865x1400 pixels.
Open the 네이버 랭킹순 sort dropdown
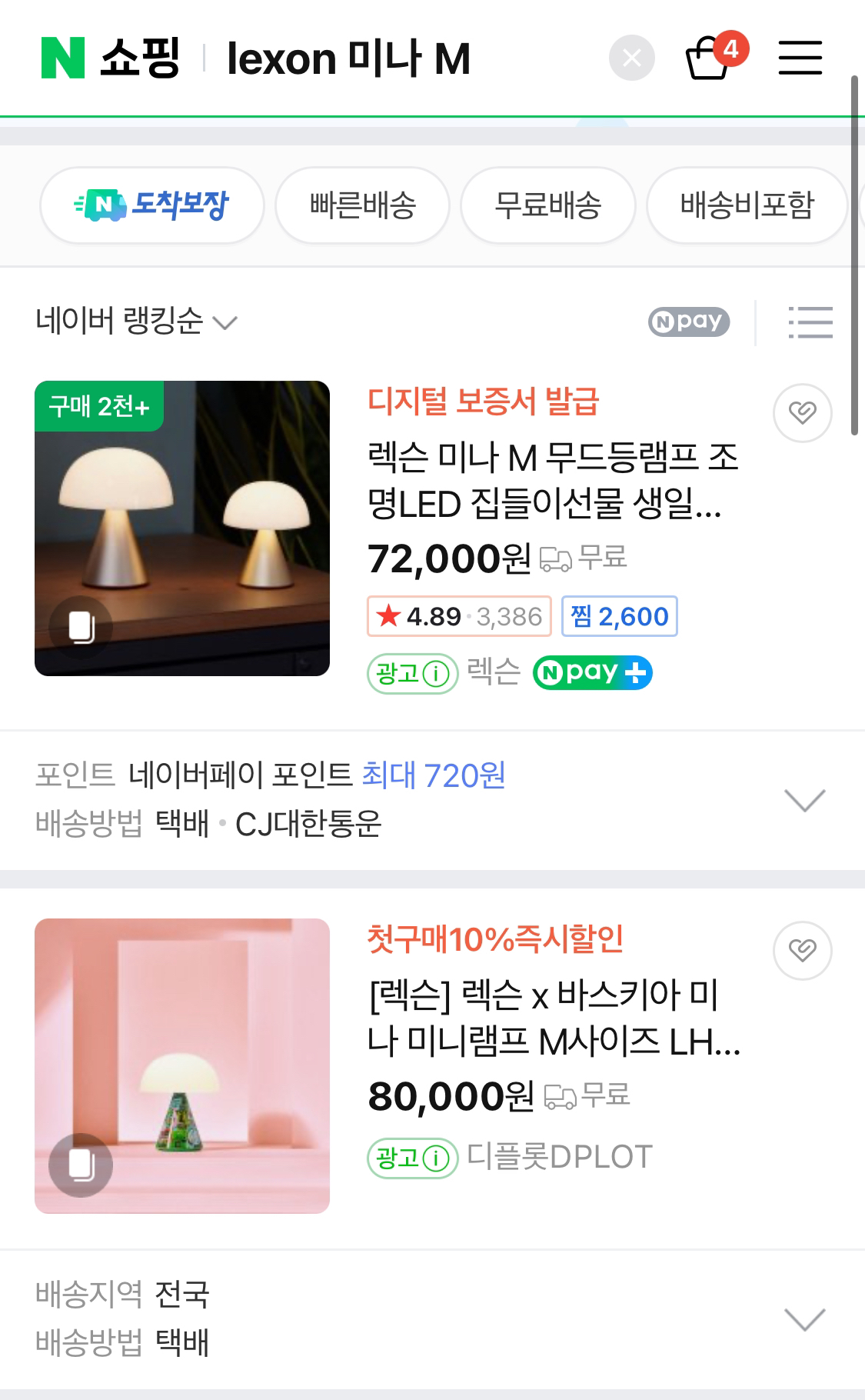[x=136, y=322]
